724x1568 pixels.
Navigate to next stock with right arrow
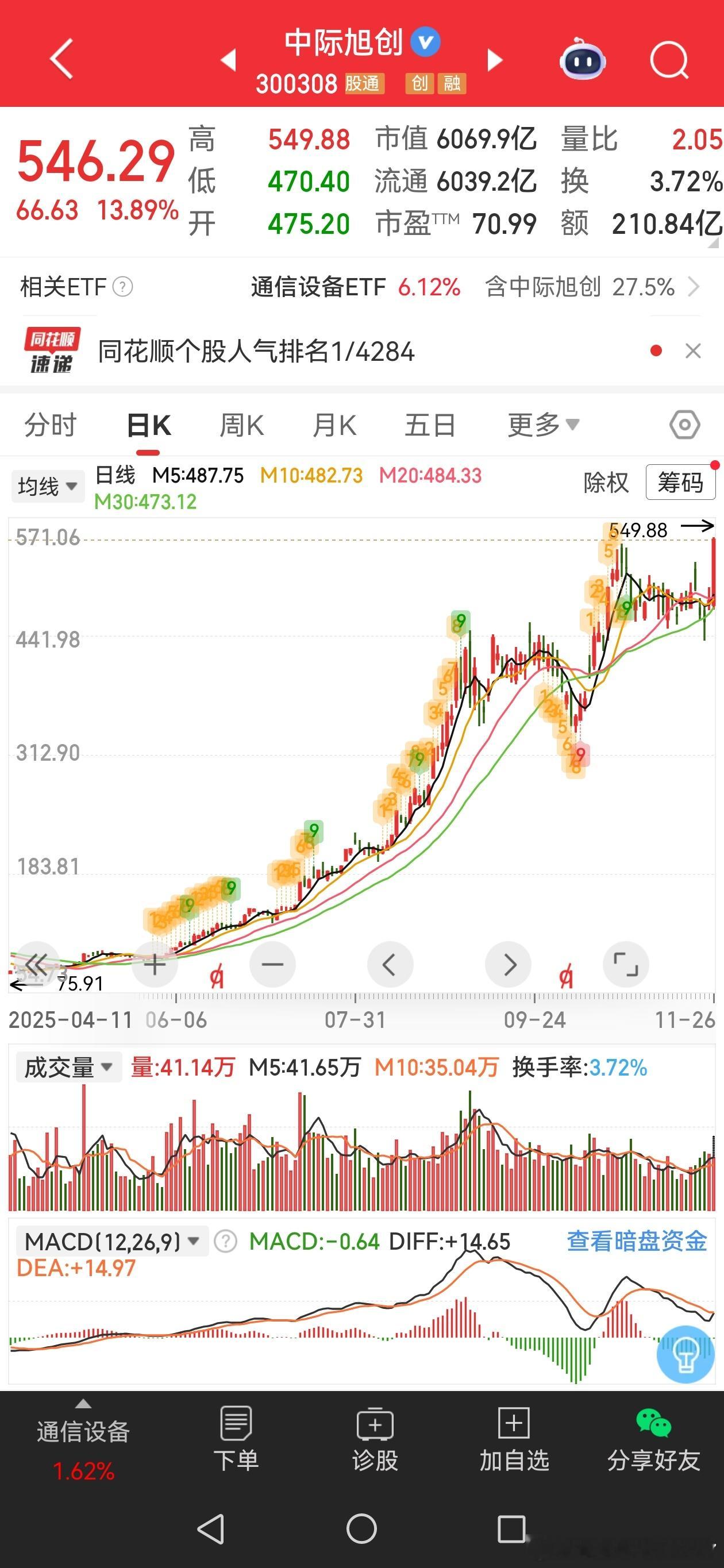tap(495, 61)
